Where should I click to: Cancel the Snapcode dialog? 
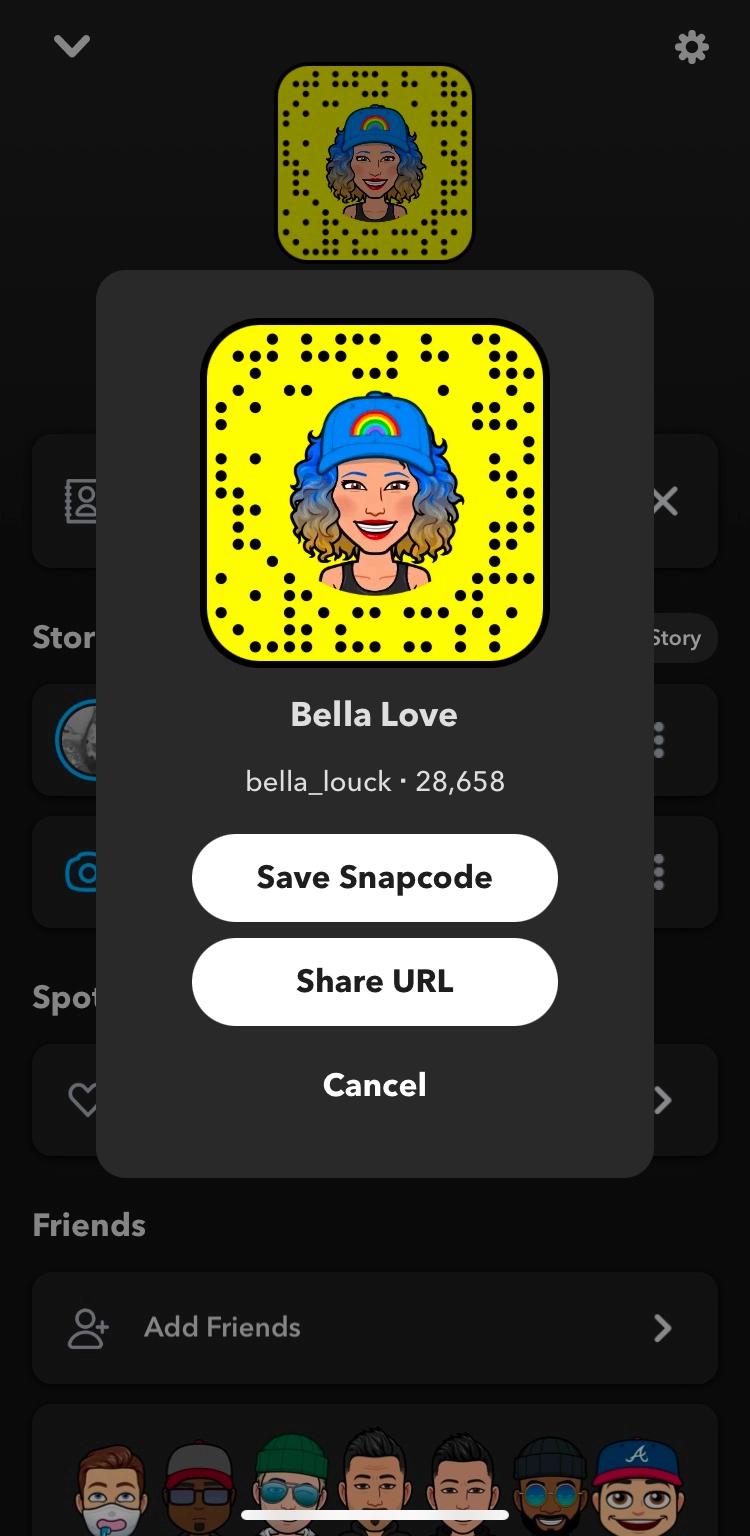(x=374, y=1085)
